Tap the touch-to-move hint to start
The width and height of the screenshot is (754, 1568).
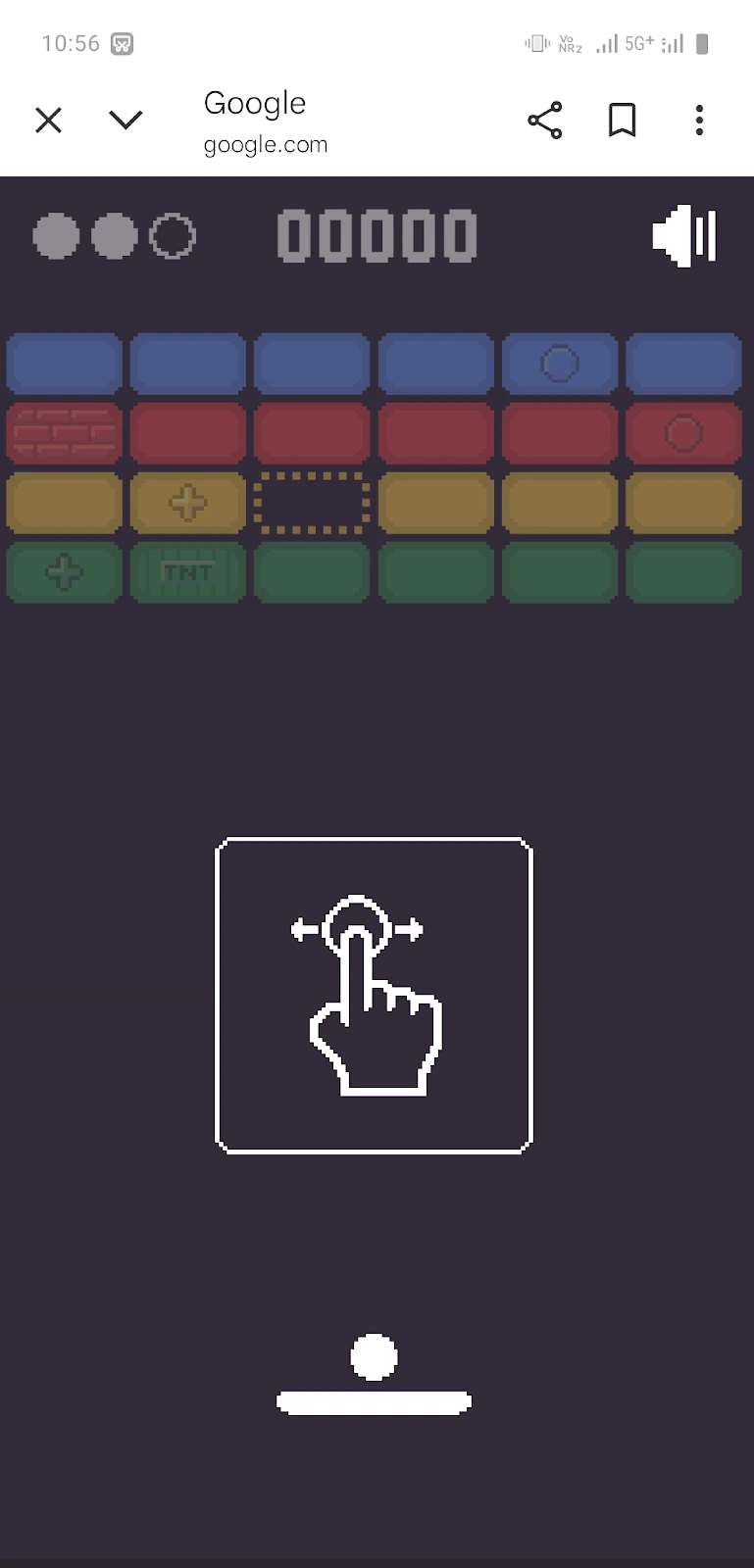pos(374,995)
